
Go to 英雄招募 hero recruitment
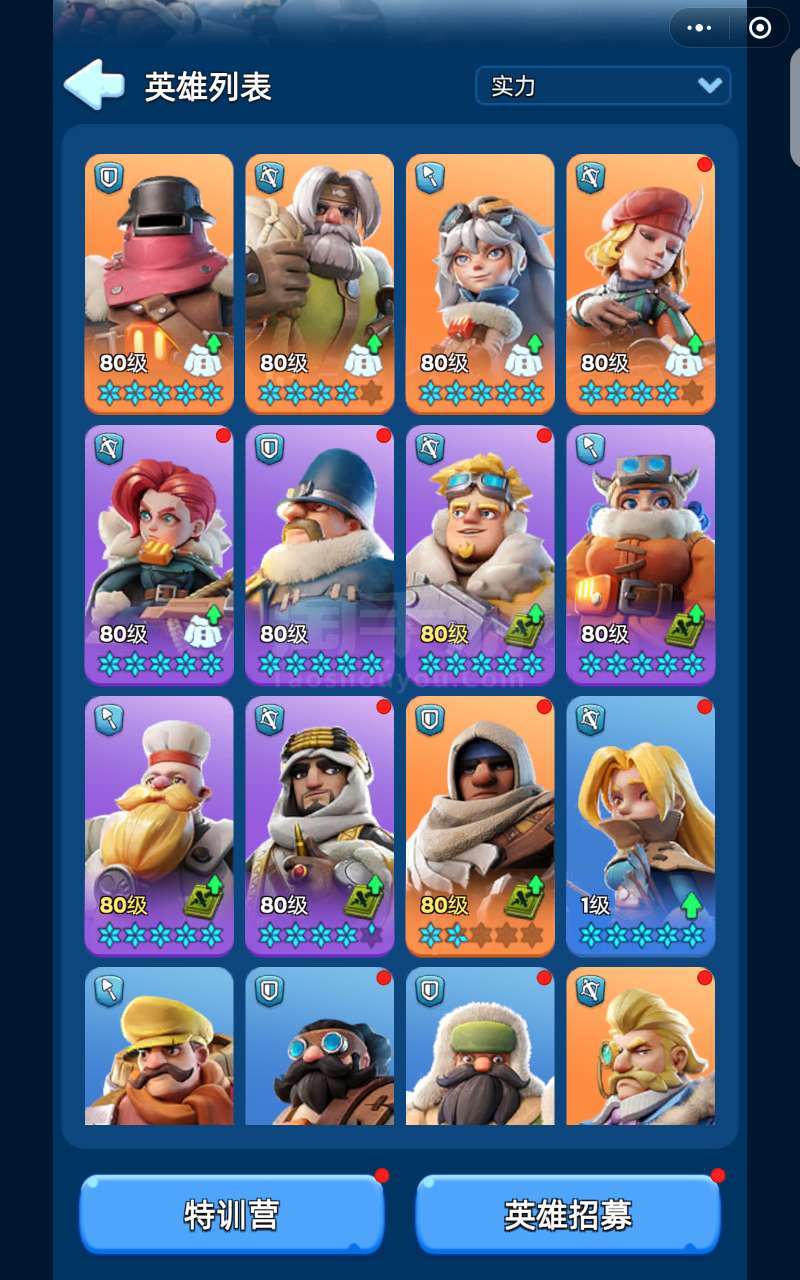(568, 1214)
